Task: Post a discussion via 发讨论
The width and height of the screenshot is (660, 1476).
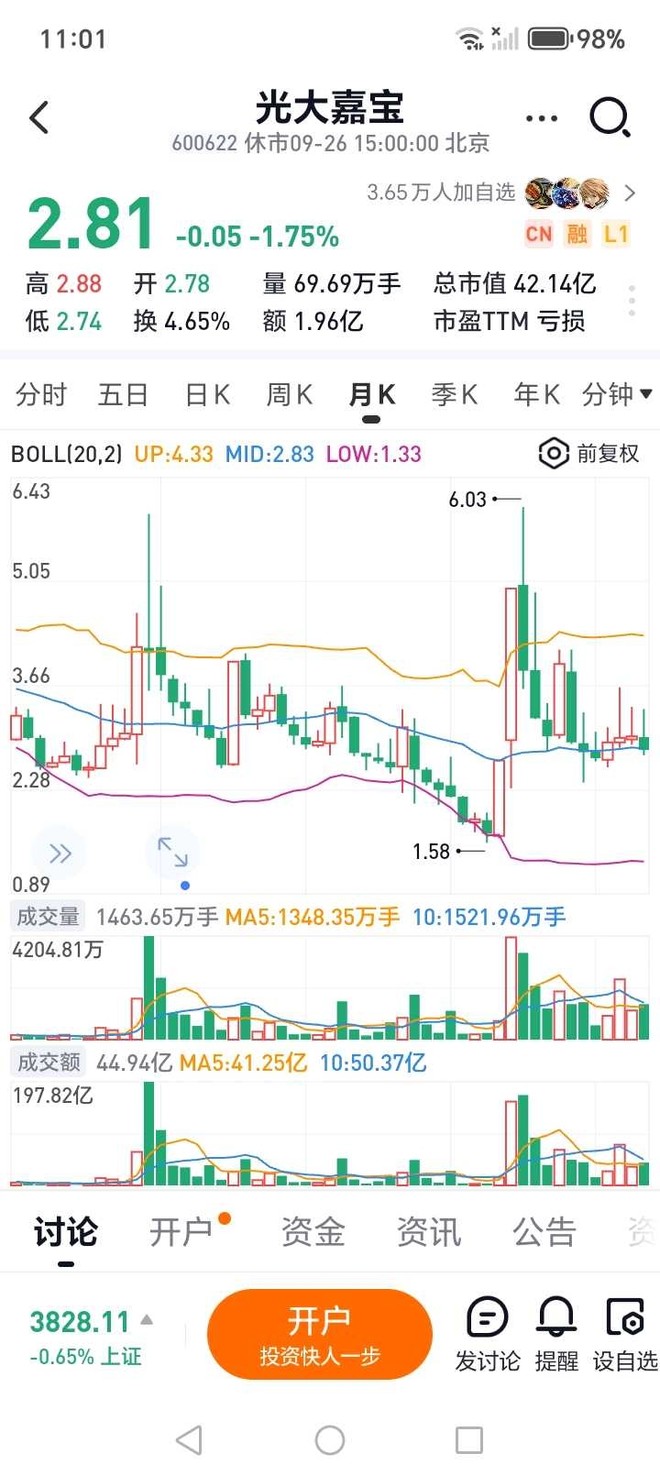Action: 487,1334
